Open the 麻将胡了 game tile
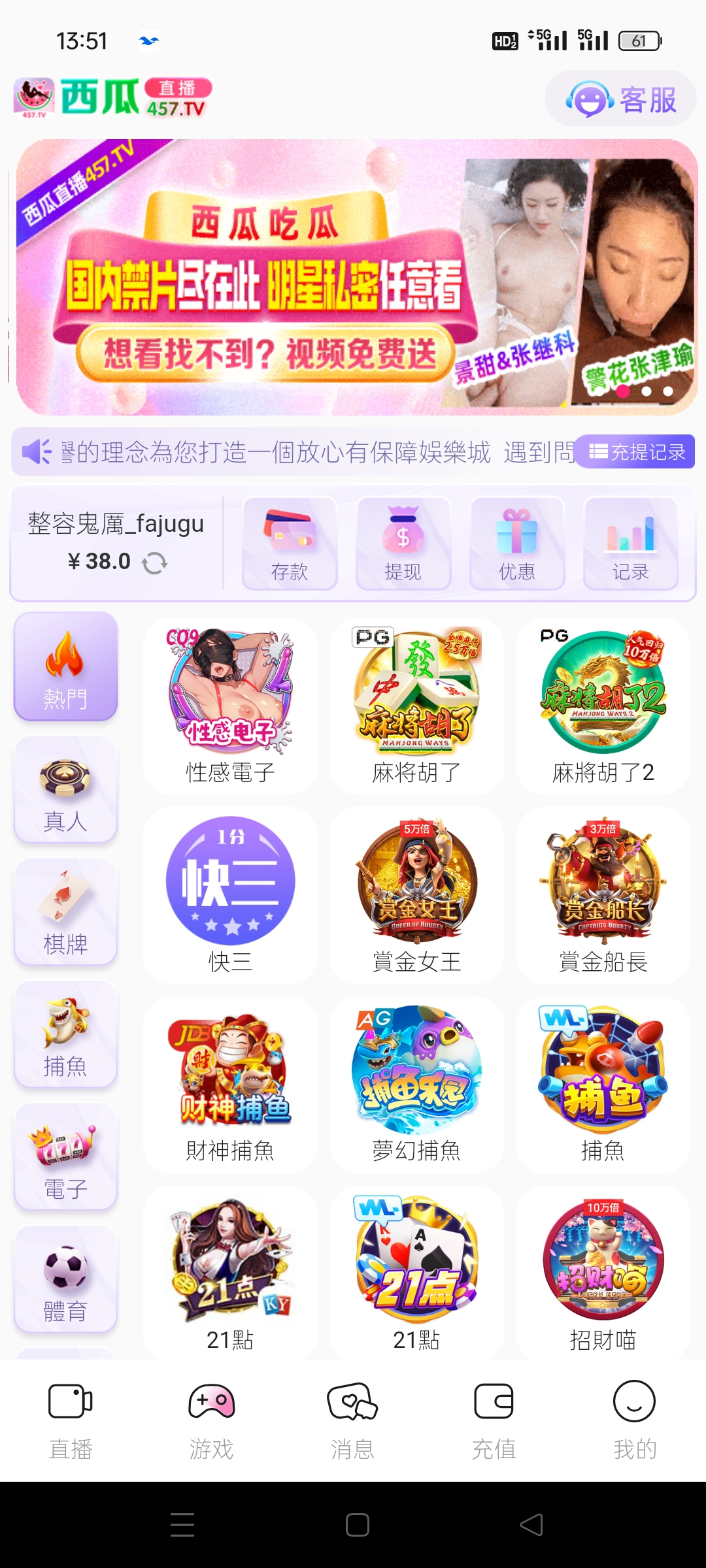The image size is (706, 1568). (x=416, y=707)
